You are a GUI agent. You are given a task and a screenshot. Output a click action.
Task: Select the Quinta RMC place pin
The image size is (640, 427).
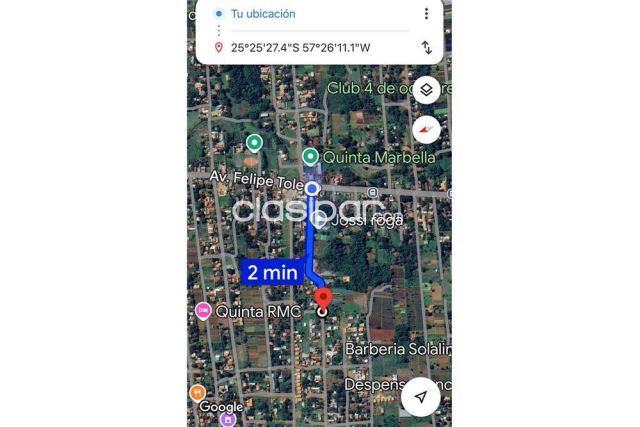204,311
